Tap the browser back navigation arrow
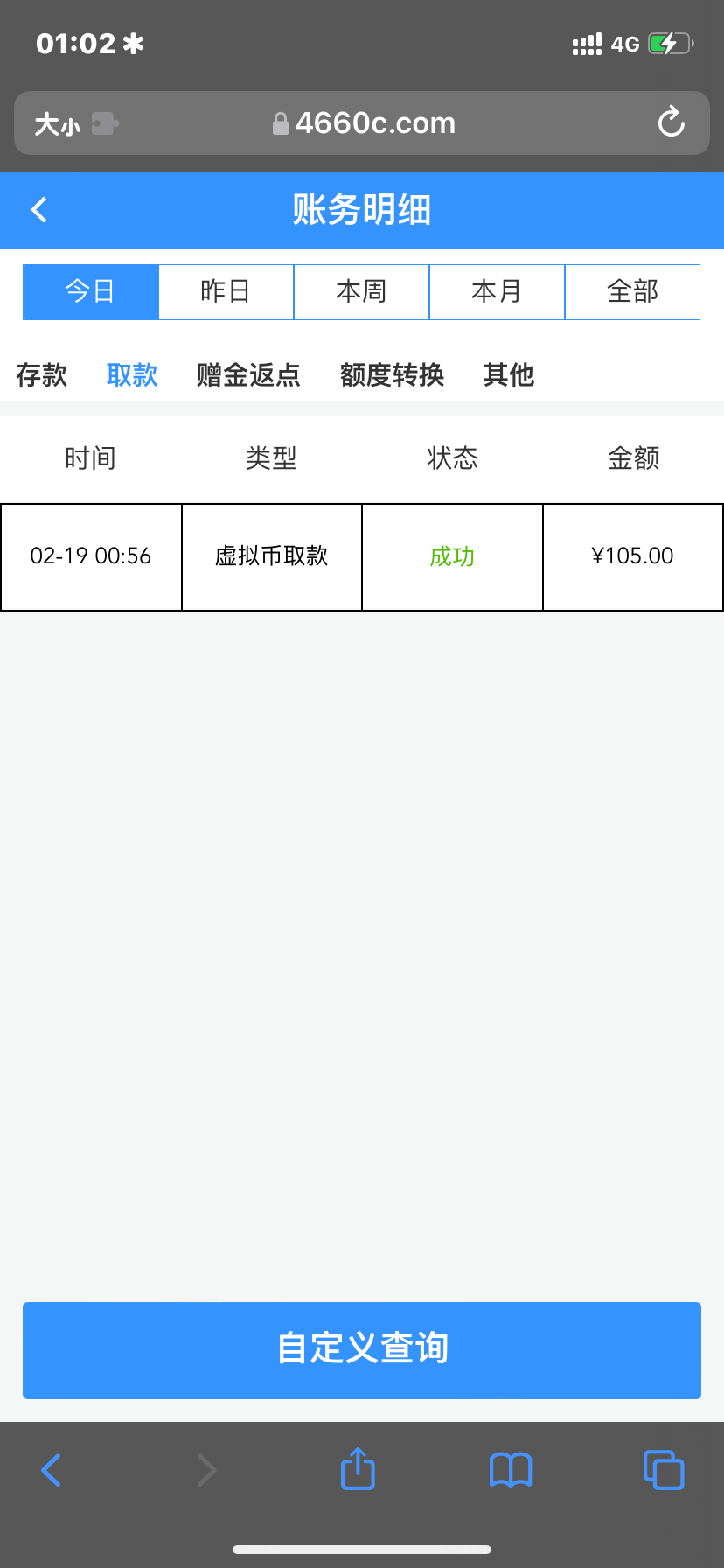This screenshot has width=724, height=1568. [50, 1470]
